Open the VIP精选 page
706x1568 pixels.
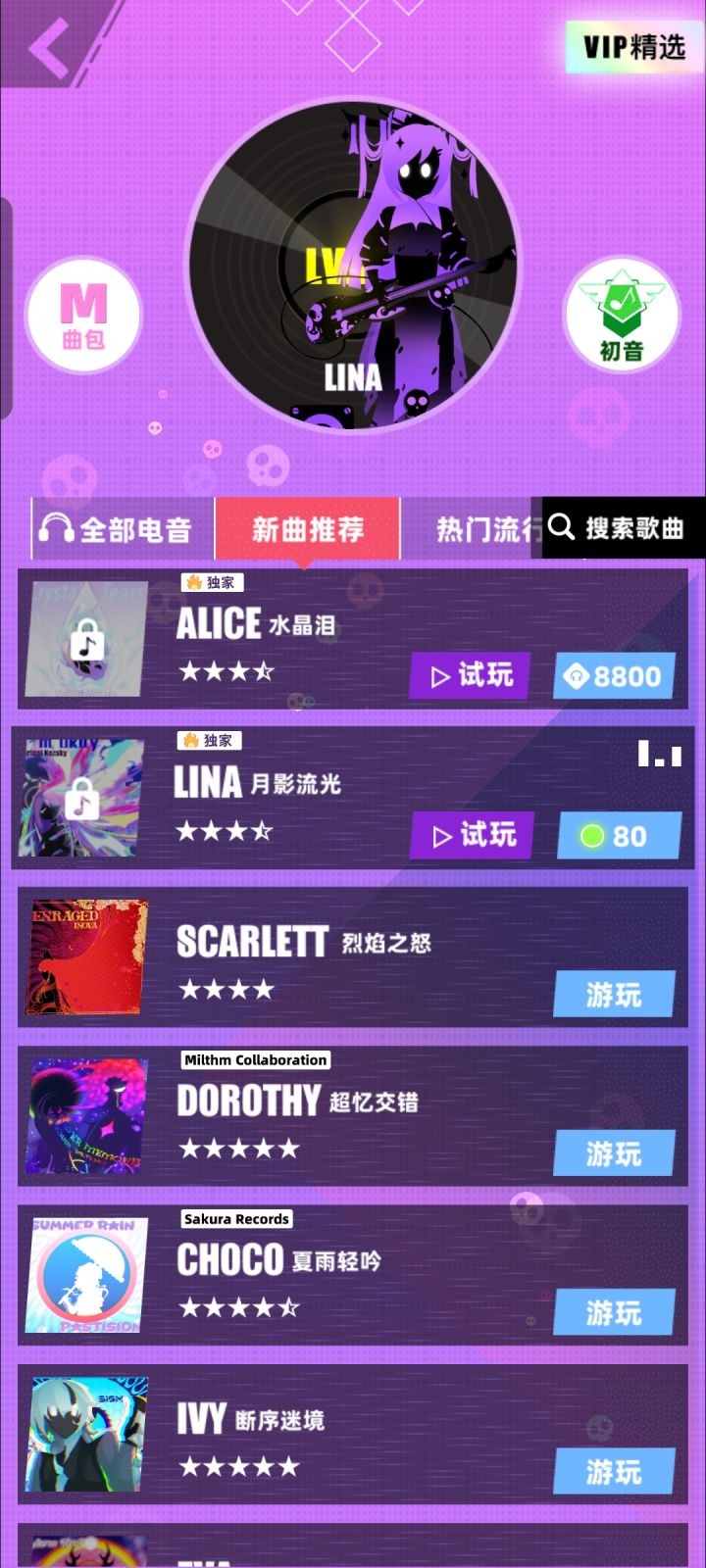pyautogui.click(x=631, y=45)
